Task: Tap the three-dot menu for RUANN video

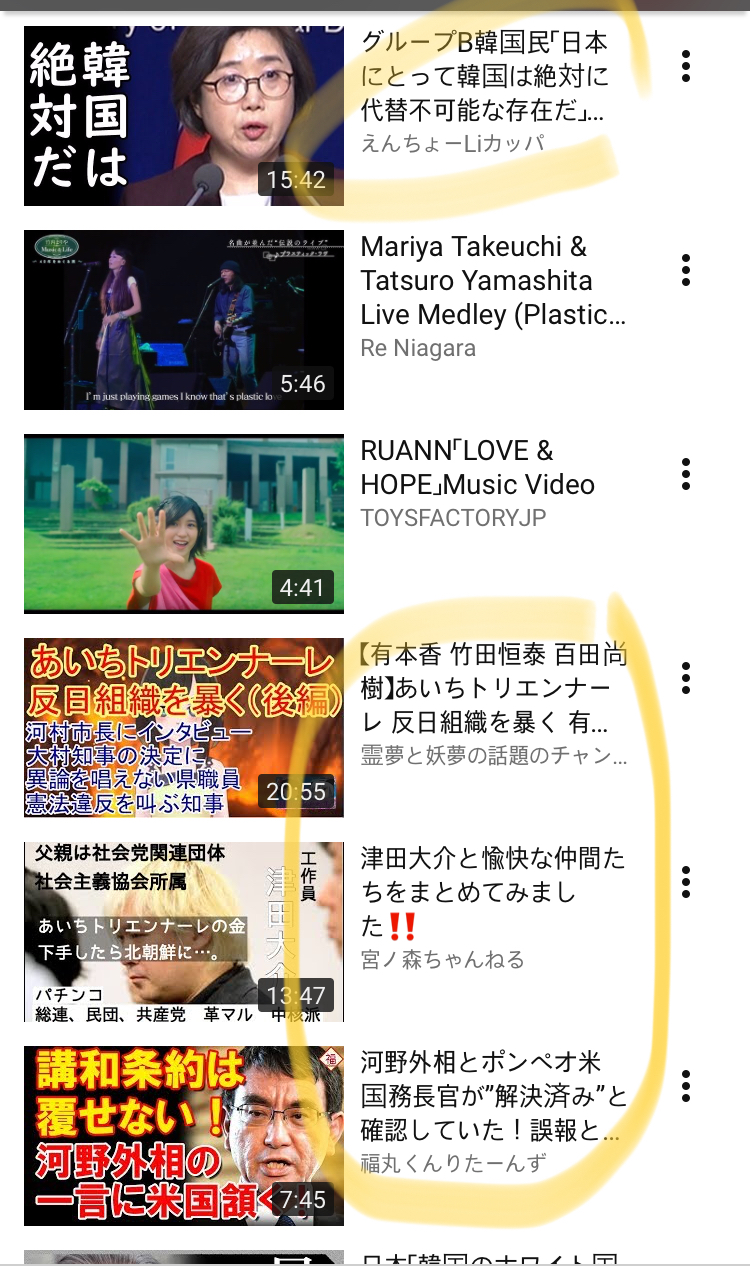Action: pyautogui.click(x=686, y=474)
